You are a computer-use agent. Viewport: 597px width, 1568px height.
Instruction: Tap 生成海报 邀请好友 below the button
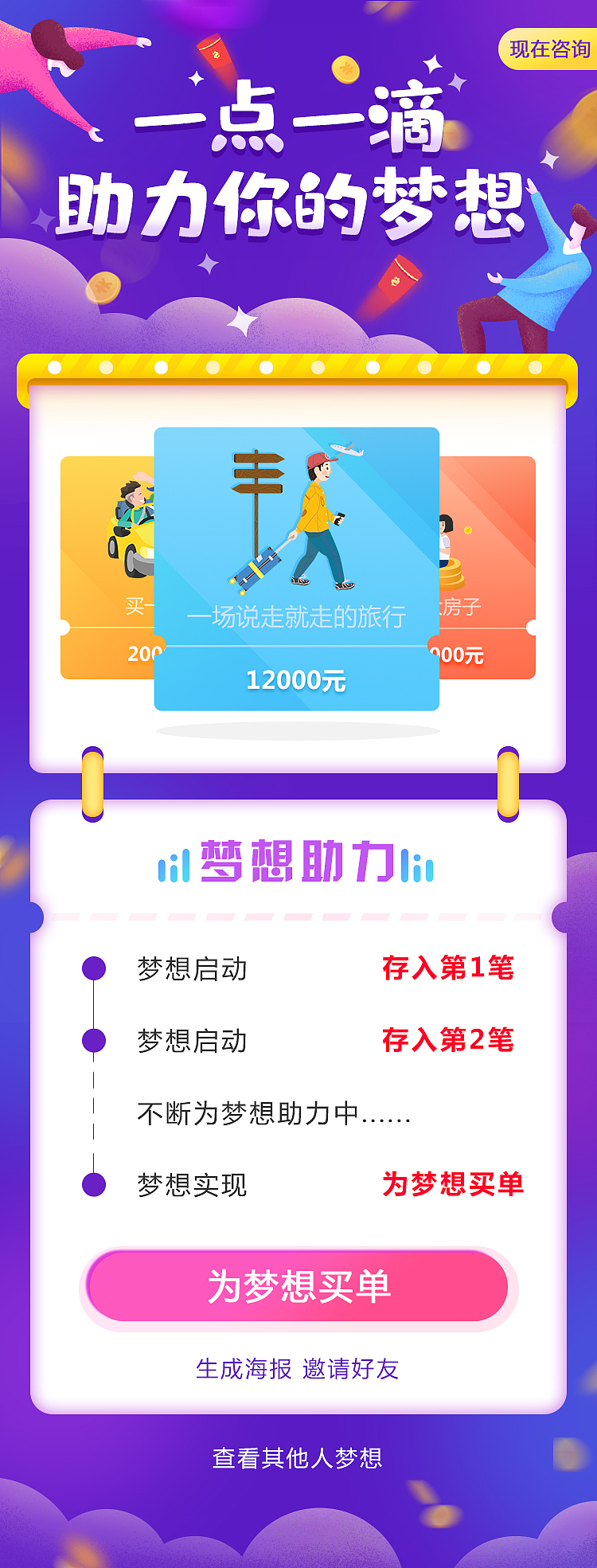[297, 1369]
